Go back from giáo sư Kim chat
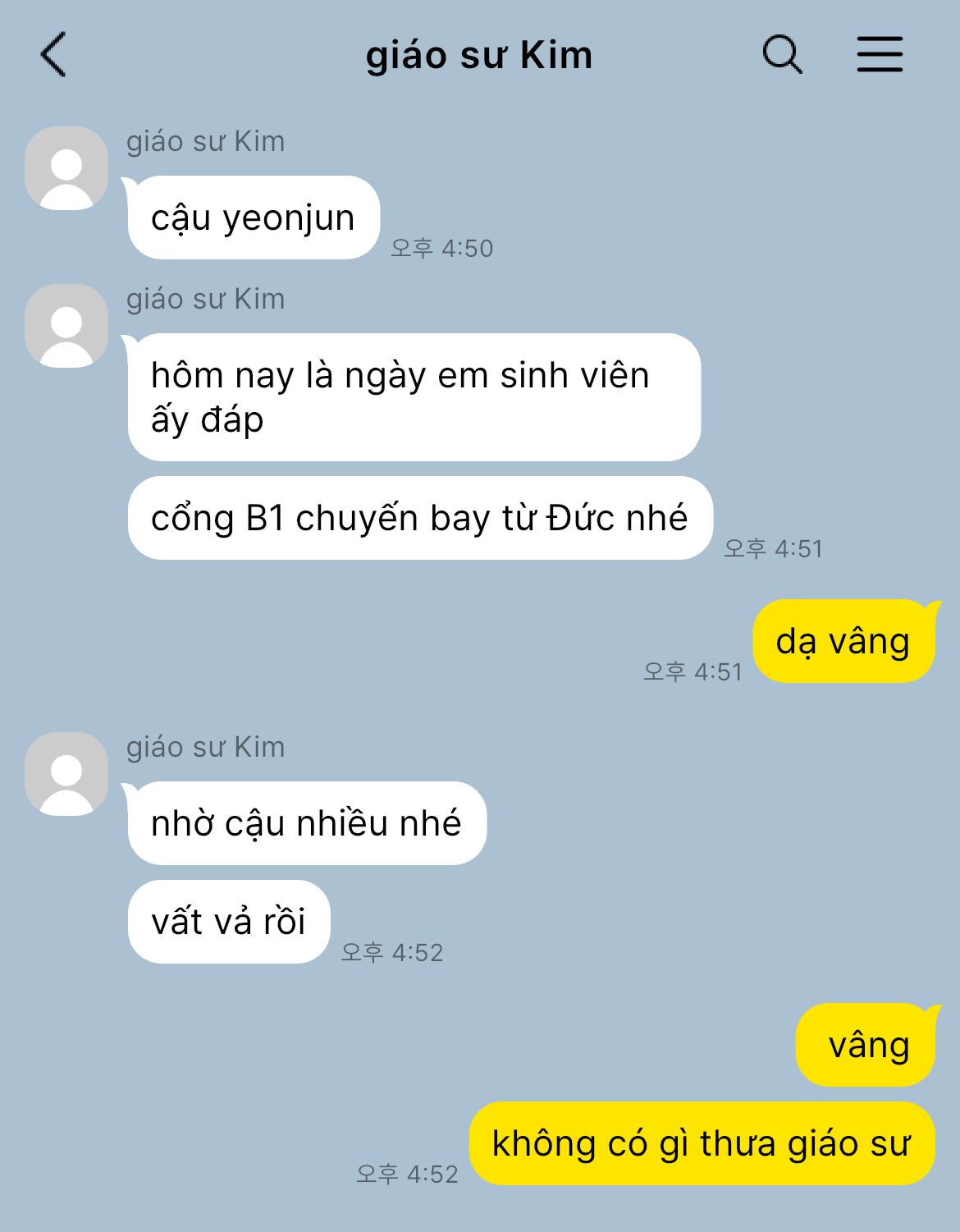 (53, 55)
